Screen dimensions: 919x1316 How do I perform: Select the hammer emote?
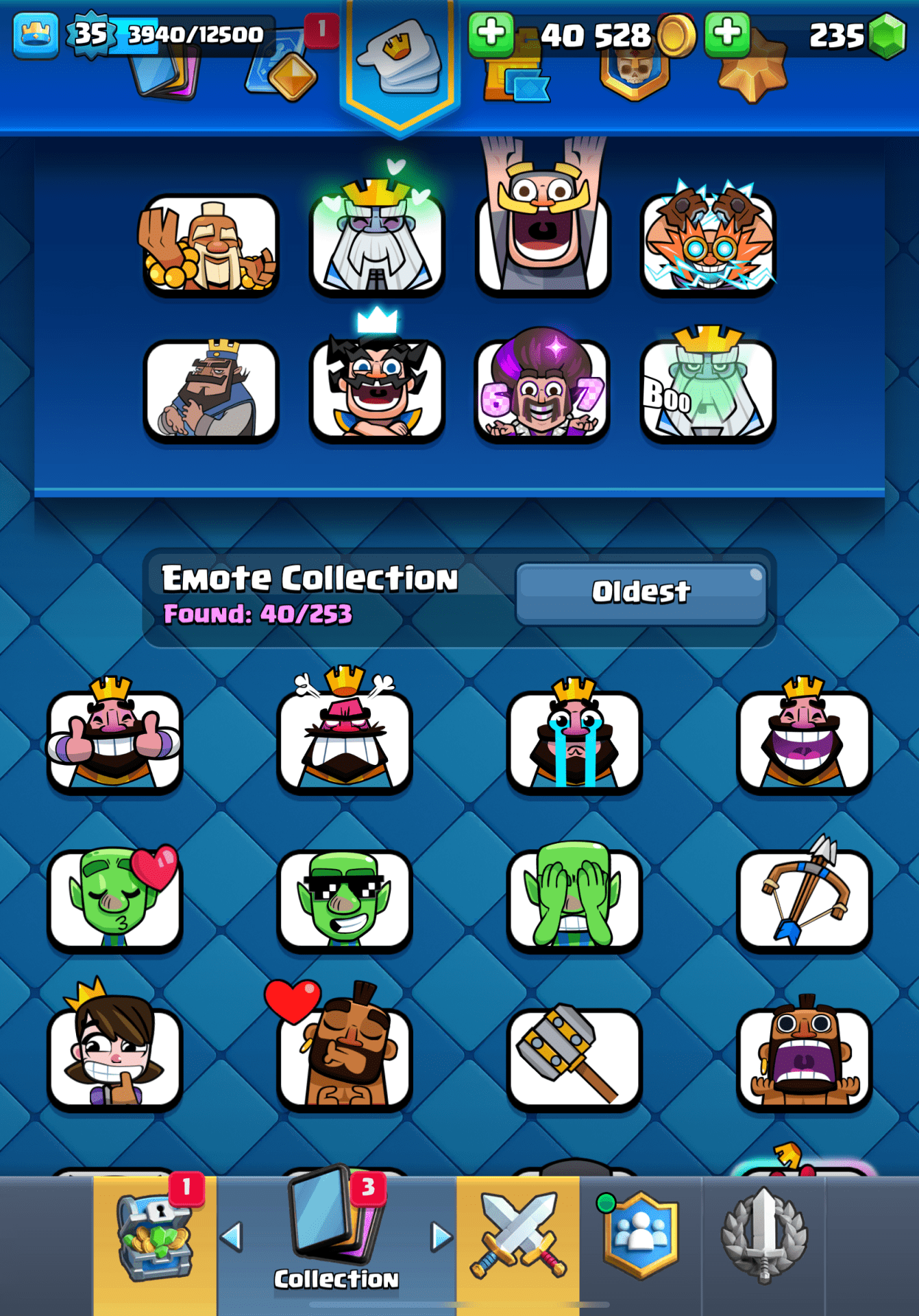coord(574,1057)
